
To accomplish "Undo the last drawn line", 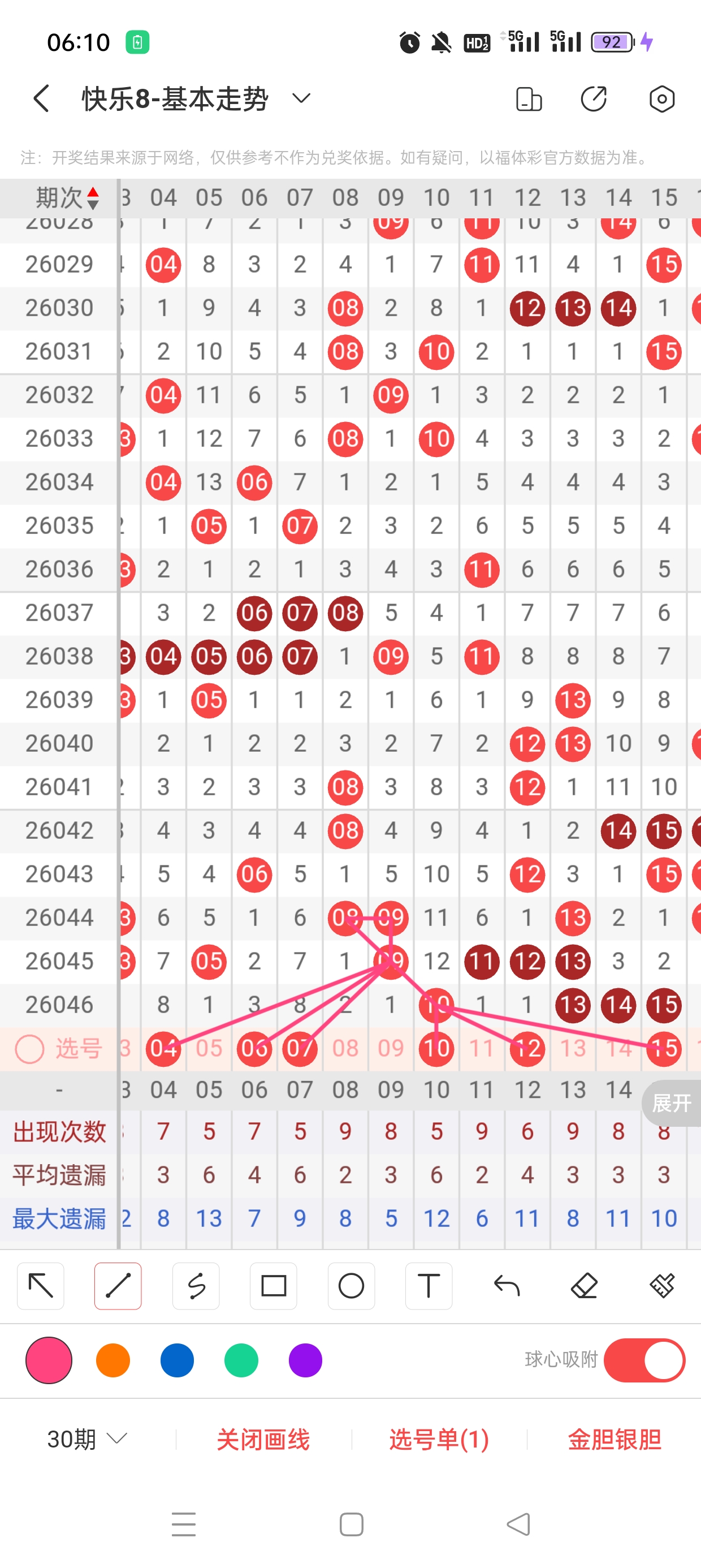I will point(507,1286).
